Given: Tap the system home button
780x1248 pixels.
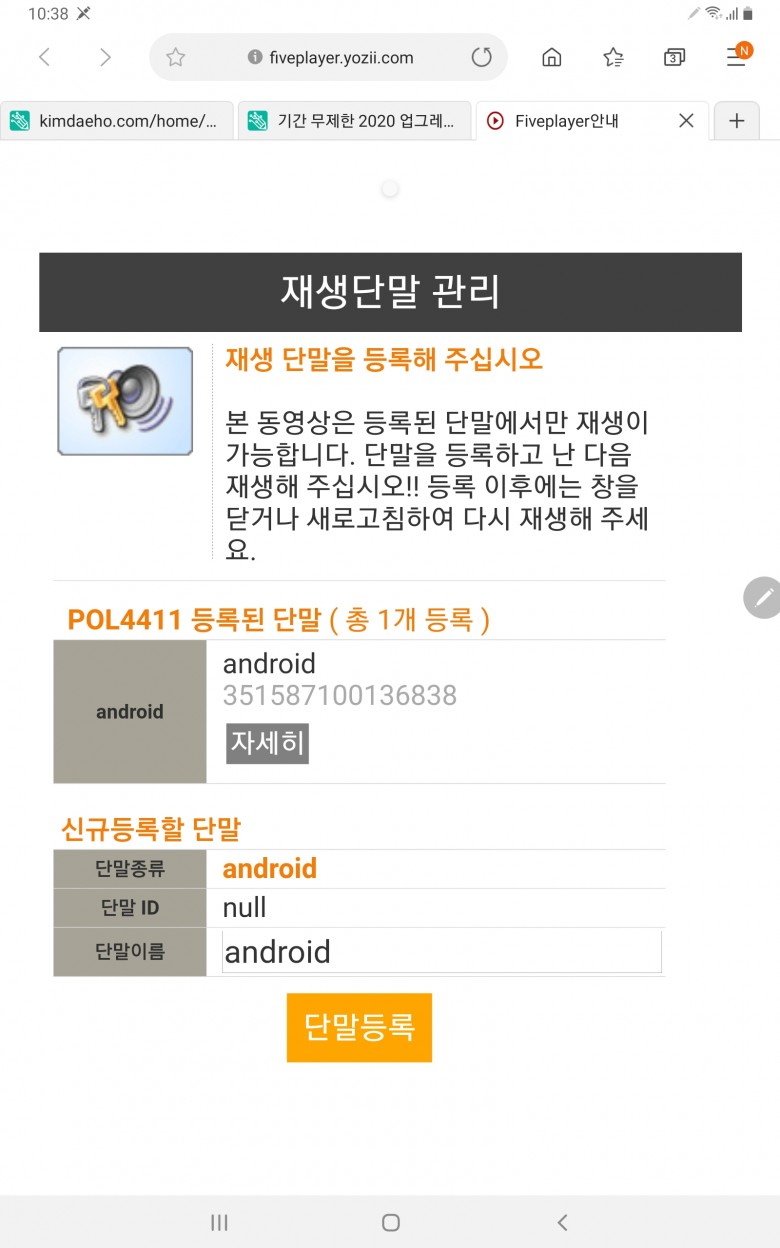Looking at the screenshot, I should coord(391,1222).
